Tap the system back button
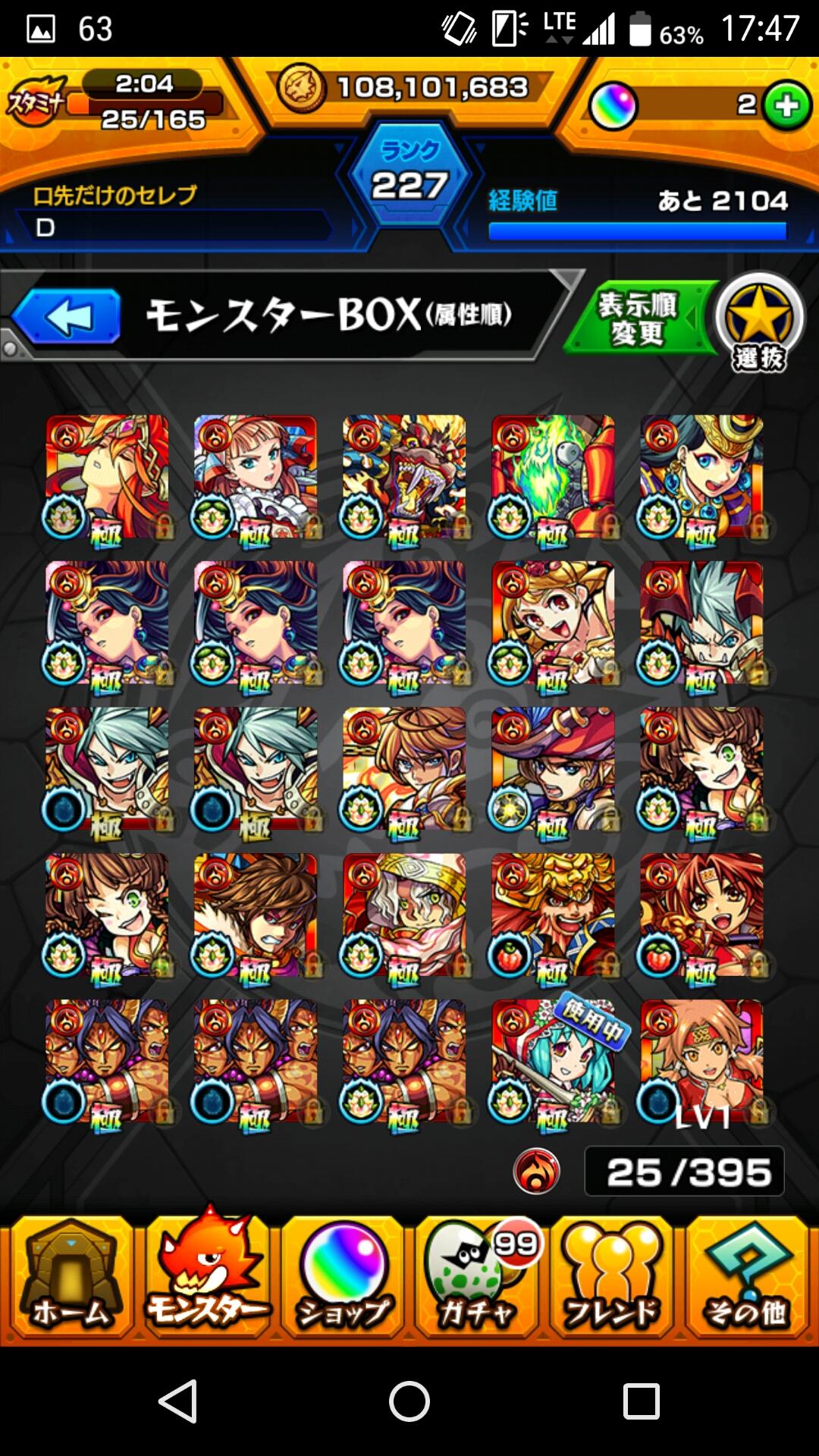 point(178,1401)
